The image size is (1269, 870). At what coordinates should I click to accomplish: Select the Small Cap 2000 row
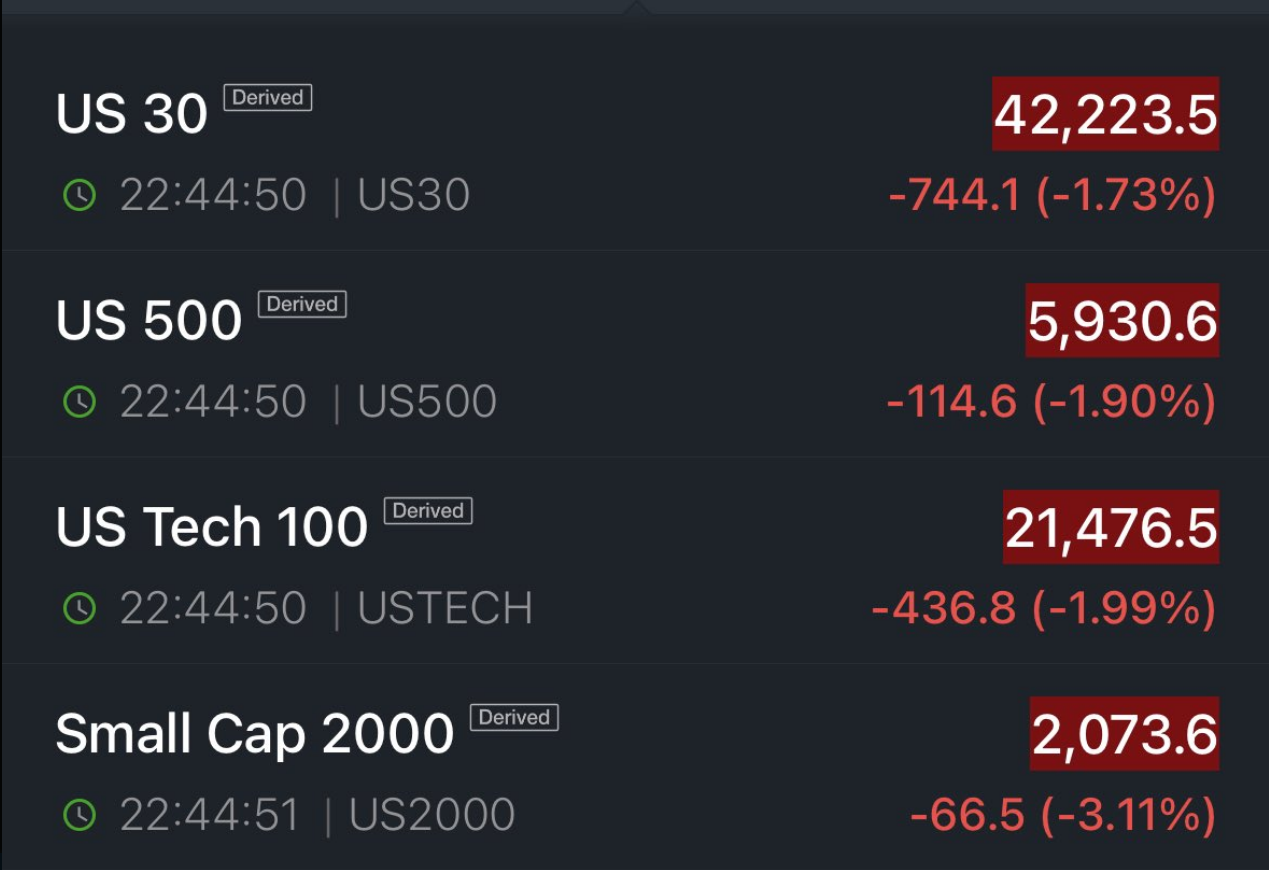click(x=254, y=734)
